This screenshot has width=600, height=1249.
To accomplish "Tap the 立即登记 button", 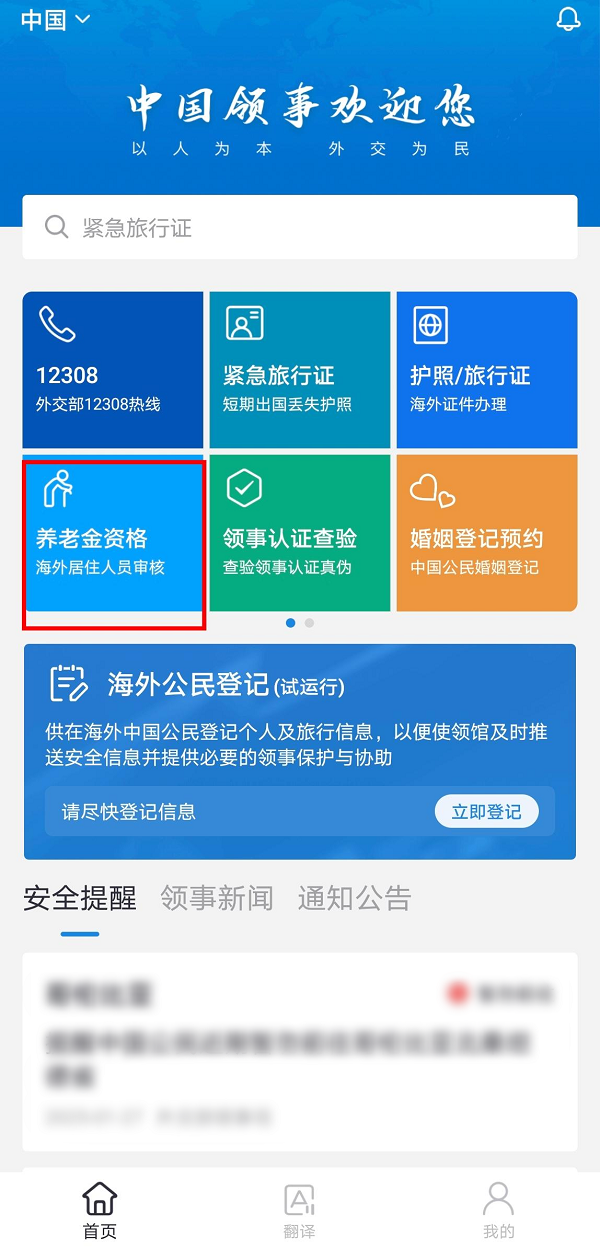I will click(486, 811).
